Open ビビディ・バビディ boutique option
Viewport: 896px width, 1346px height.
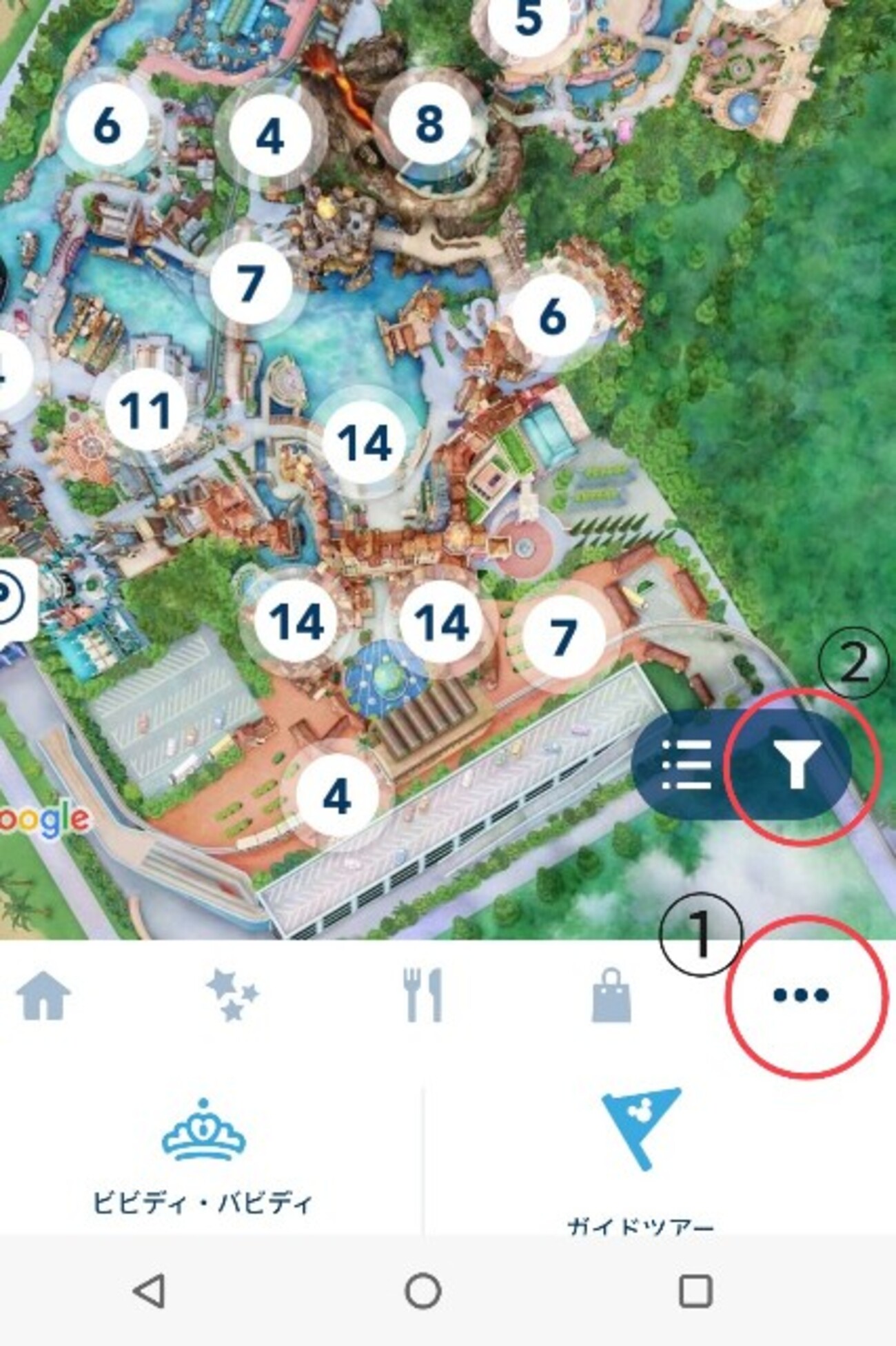tap(203, 1158)
